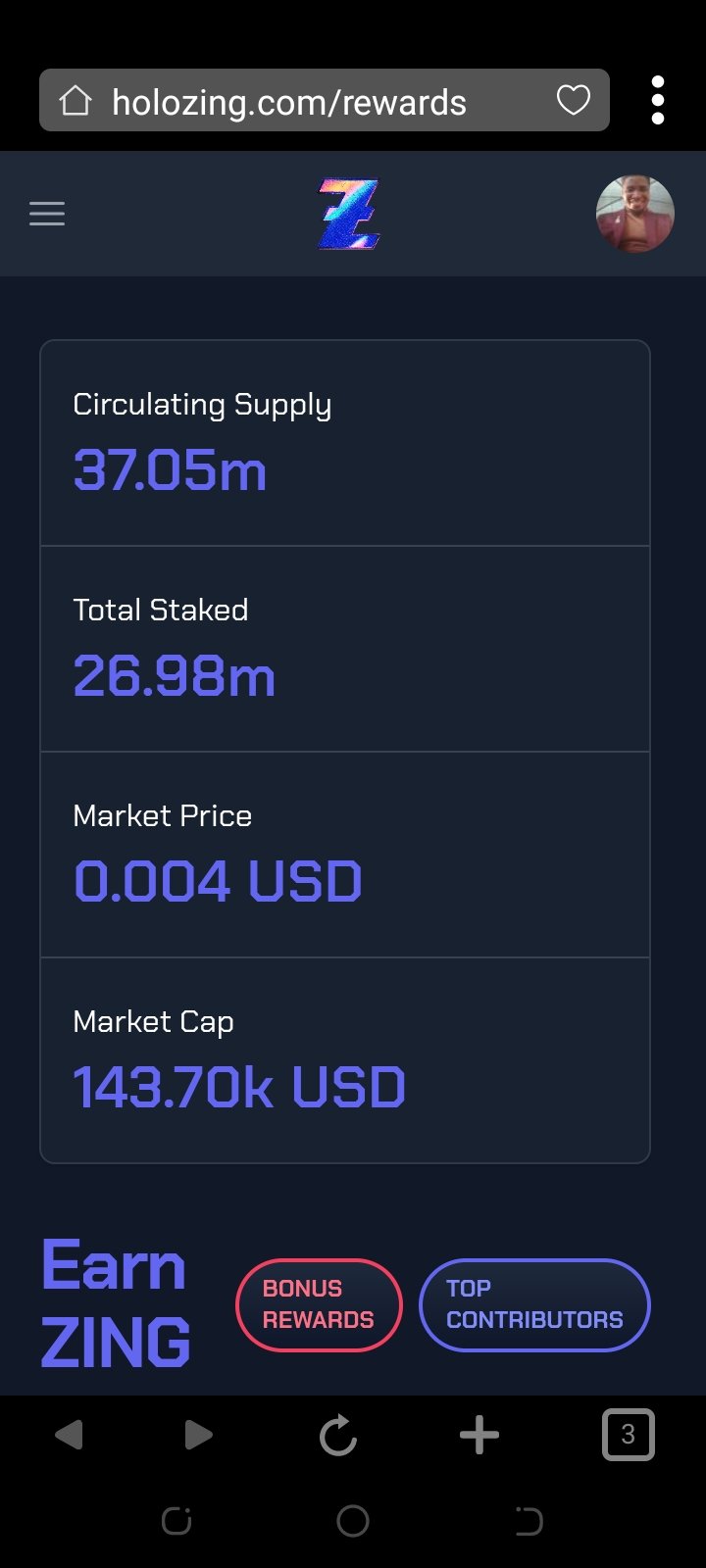
Task: Open recent apps from navigation bar
Action: pyautogui.click(x=176, y=1521)
